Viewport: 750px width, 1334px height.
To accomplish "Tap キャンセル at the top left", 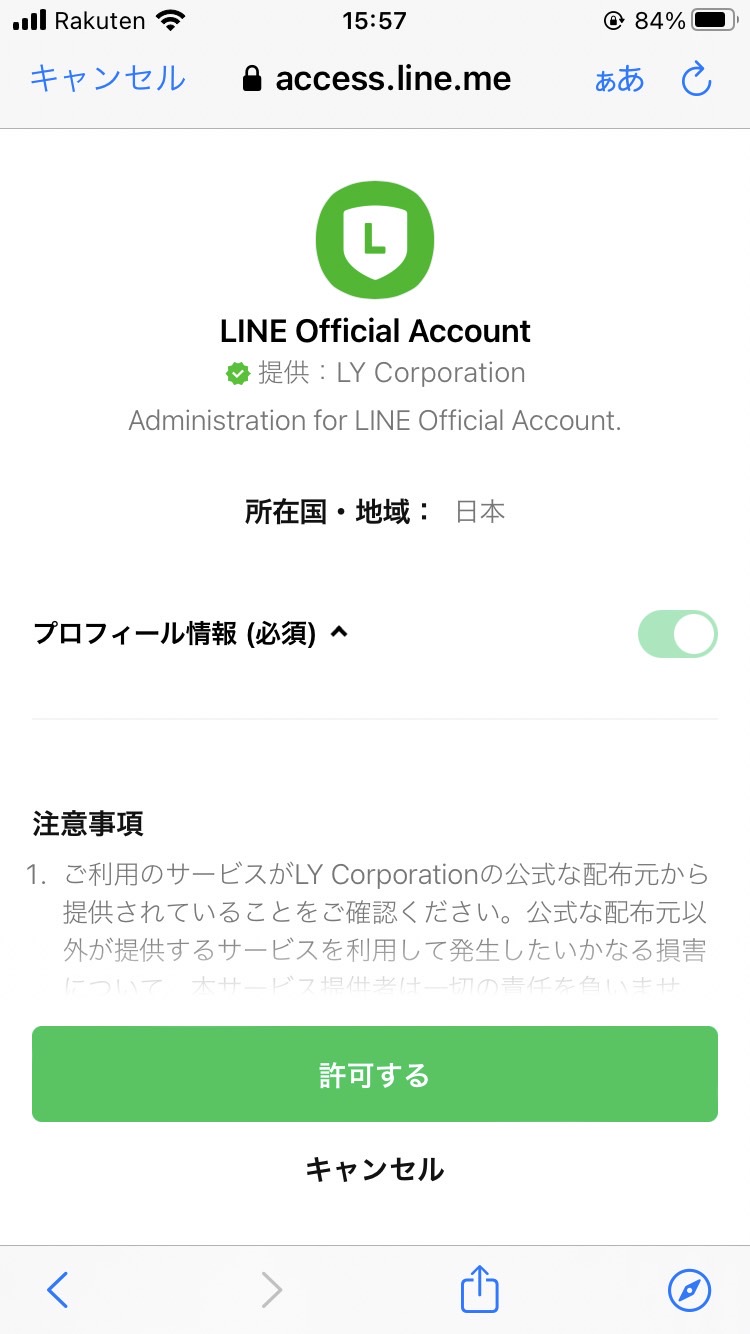I will click(x=106, y=80).
